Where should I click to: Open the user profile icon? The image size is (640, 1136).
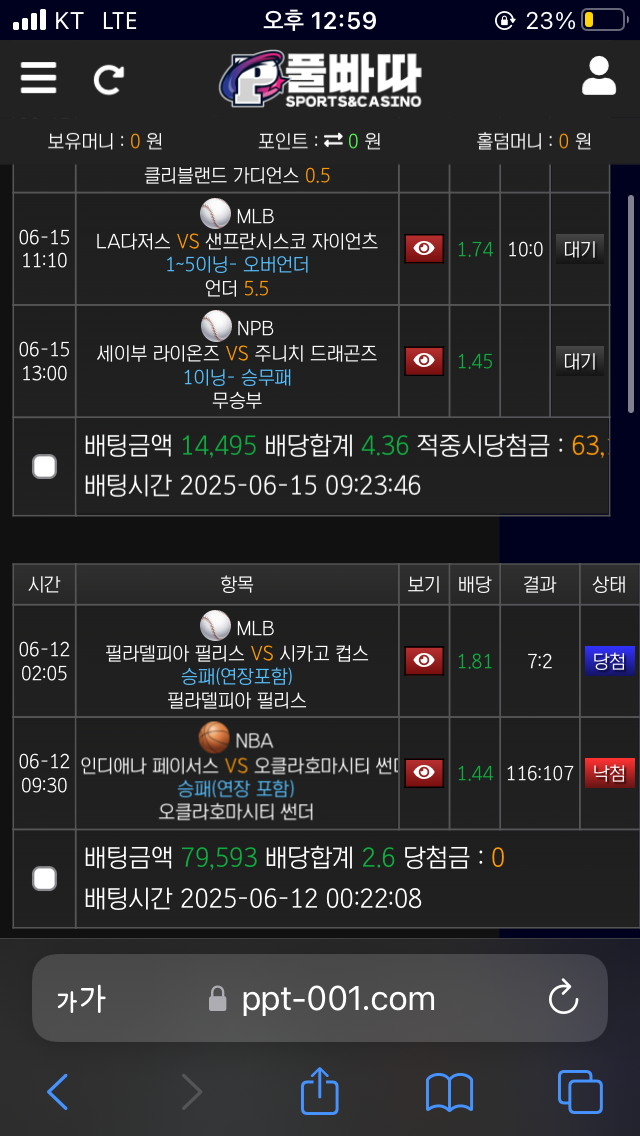pos(599,76)
